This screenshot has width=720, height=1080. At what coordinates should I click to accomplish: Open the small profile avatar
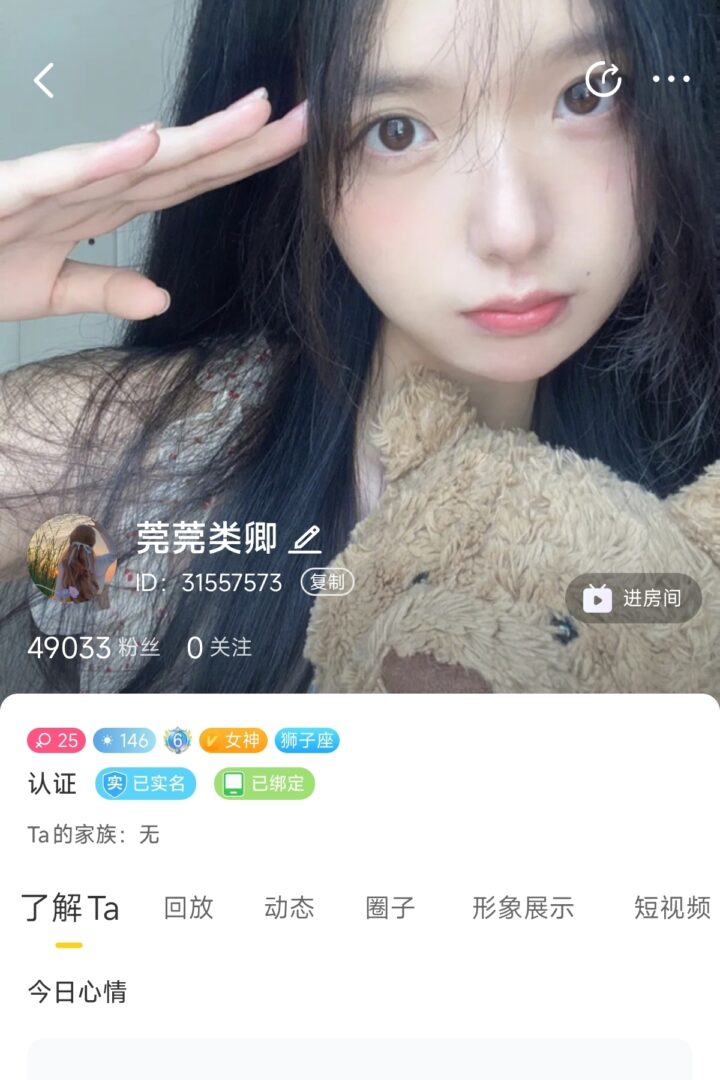(x=72, y=560)
